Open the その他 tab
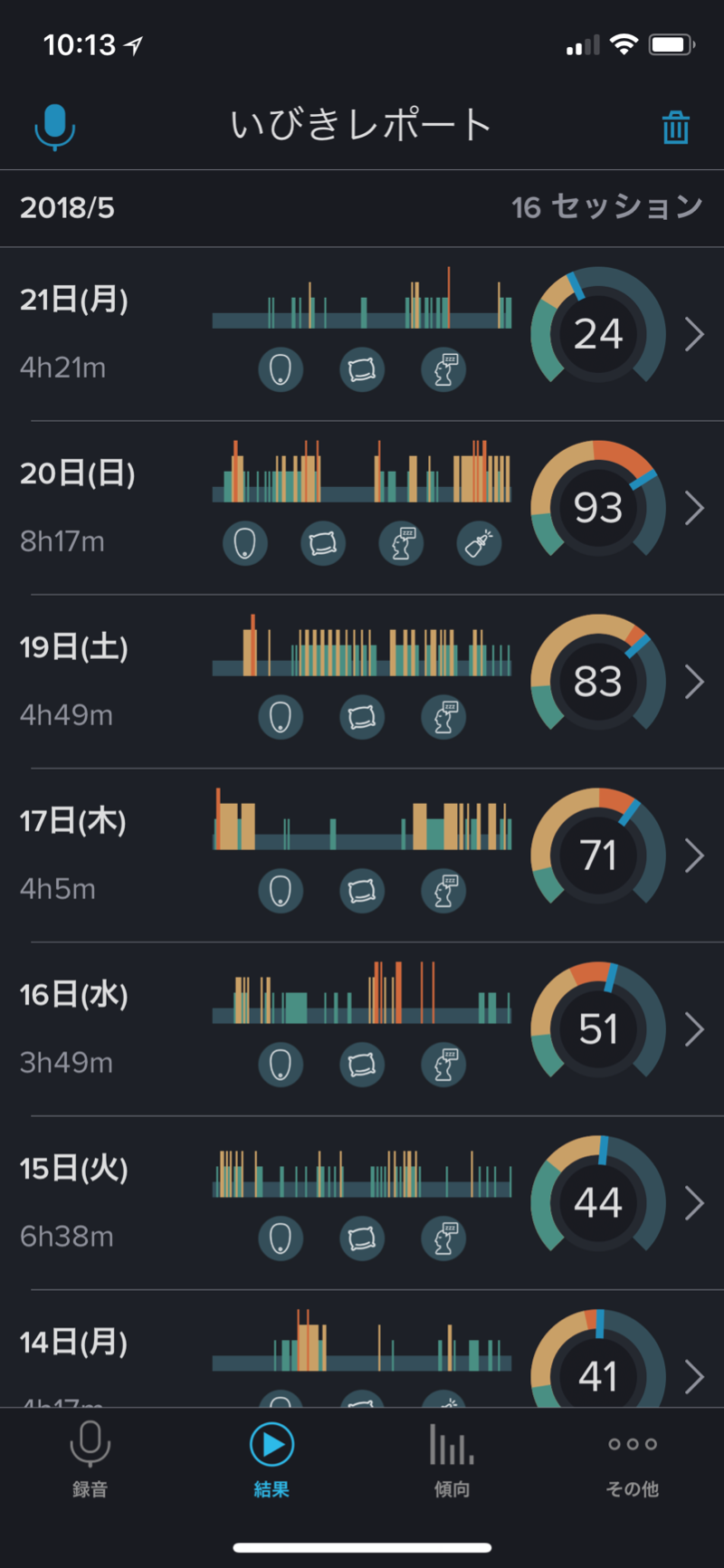This screenshot has width=724, height=1568. click(x=633, y=1459)
